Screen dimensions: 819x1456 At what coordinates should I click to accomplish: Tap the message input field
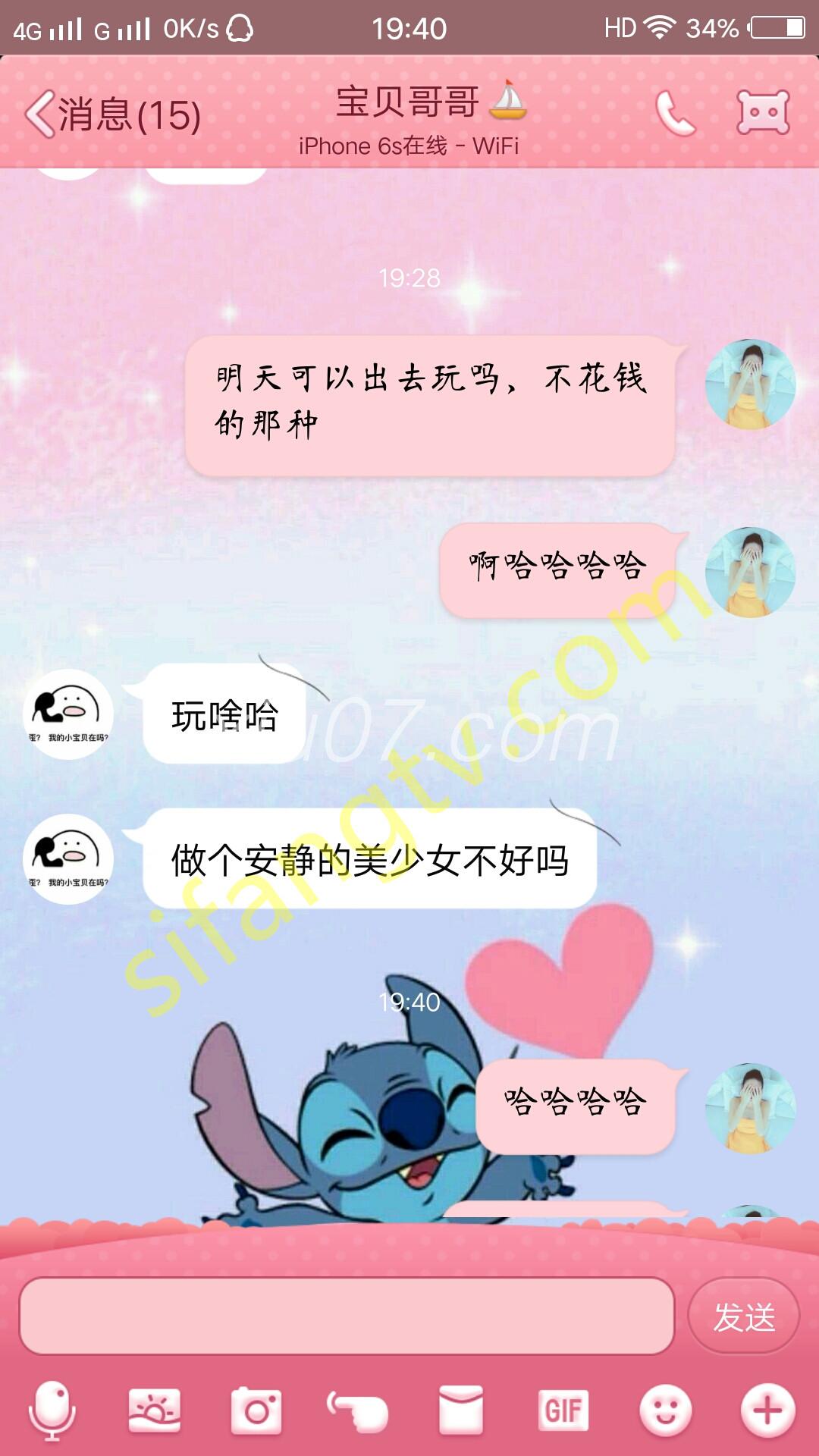pos(347,1316)
